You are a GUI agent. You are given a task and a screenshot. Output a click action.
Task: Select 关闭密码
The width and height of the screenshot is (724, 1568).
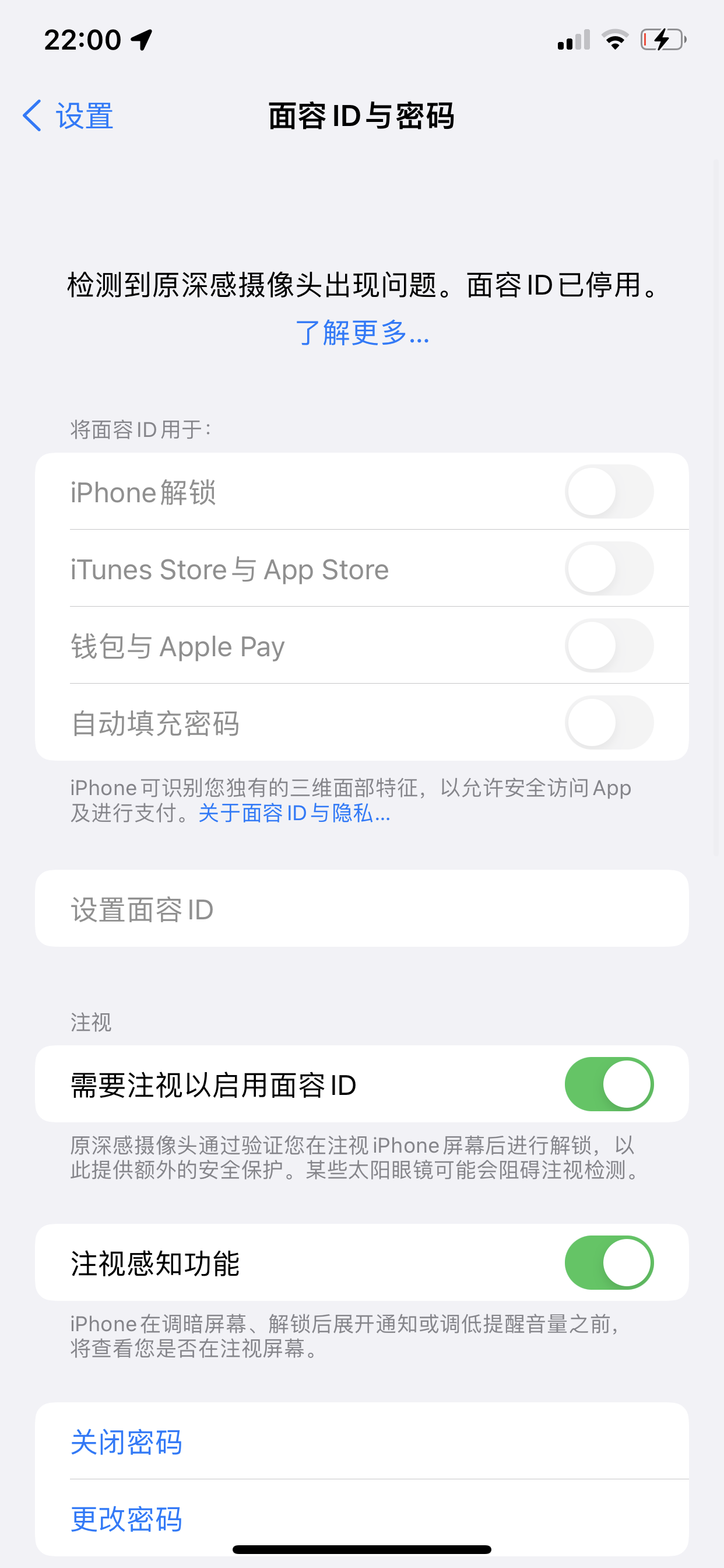pyautogui.click(x=126, y=1441)
